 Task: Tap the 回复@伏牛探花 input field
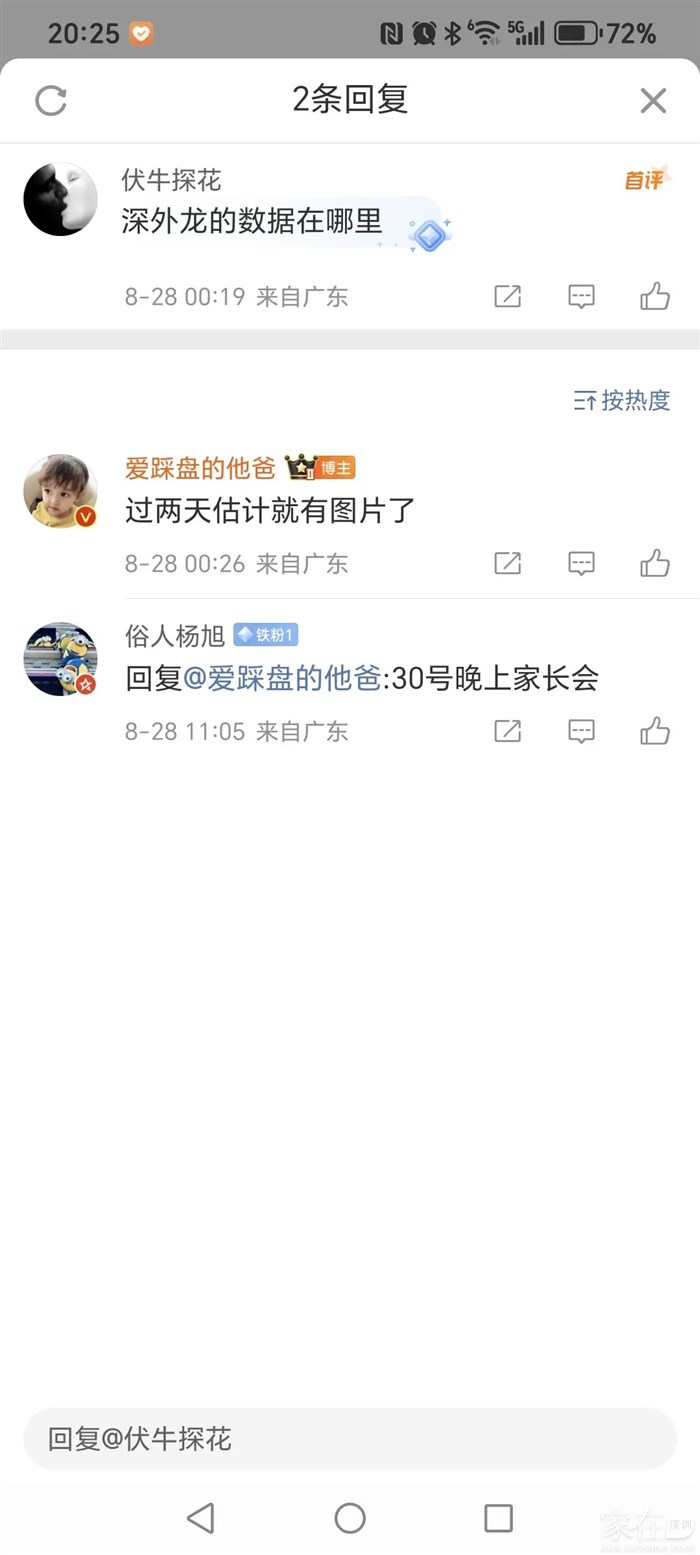click(350, 1439)
